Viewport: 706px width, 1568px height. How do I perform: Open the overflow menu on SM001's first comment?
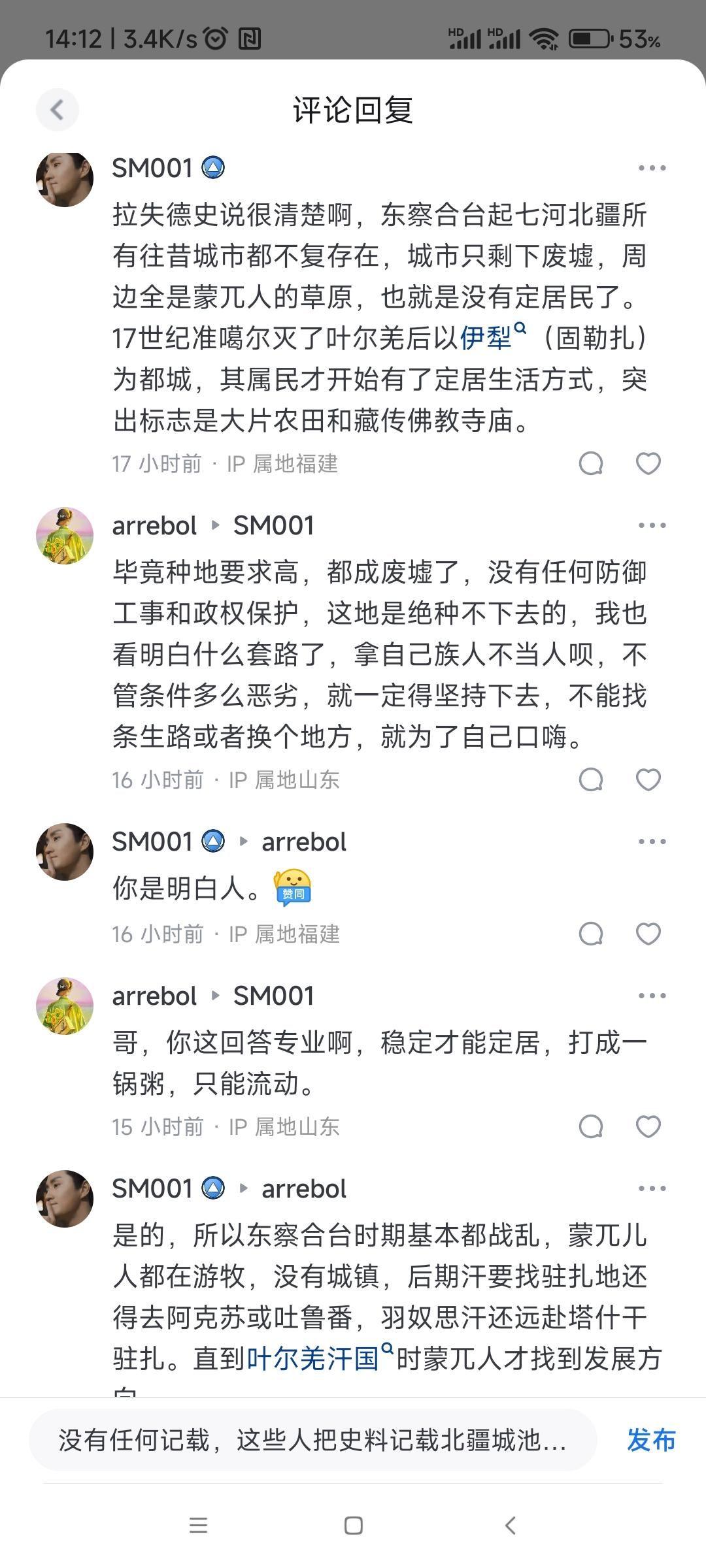coord(652,168)
